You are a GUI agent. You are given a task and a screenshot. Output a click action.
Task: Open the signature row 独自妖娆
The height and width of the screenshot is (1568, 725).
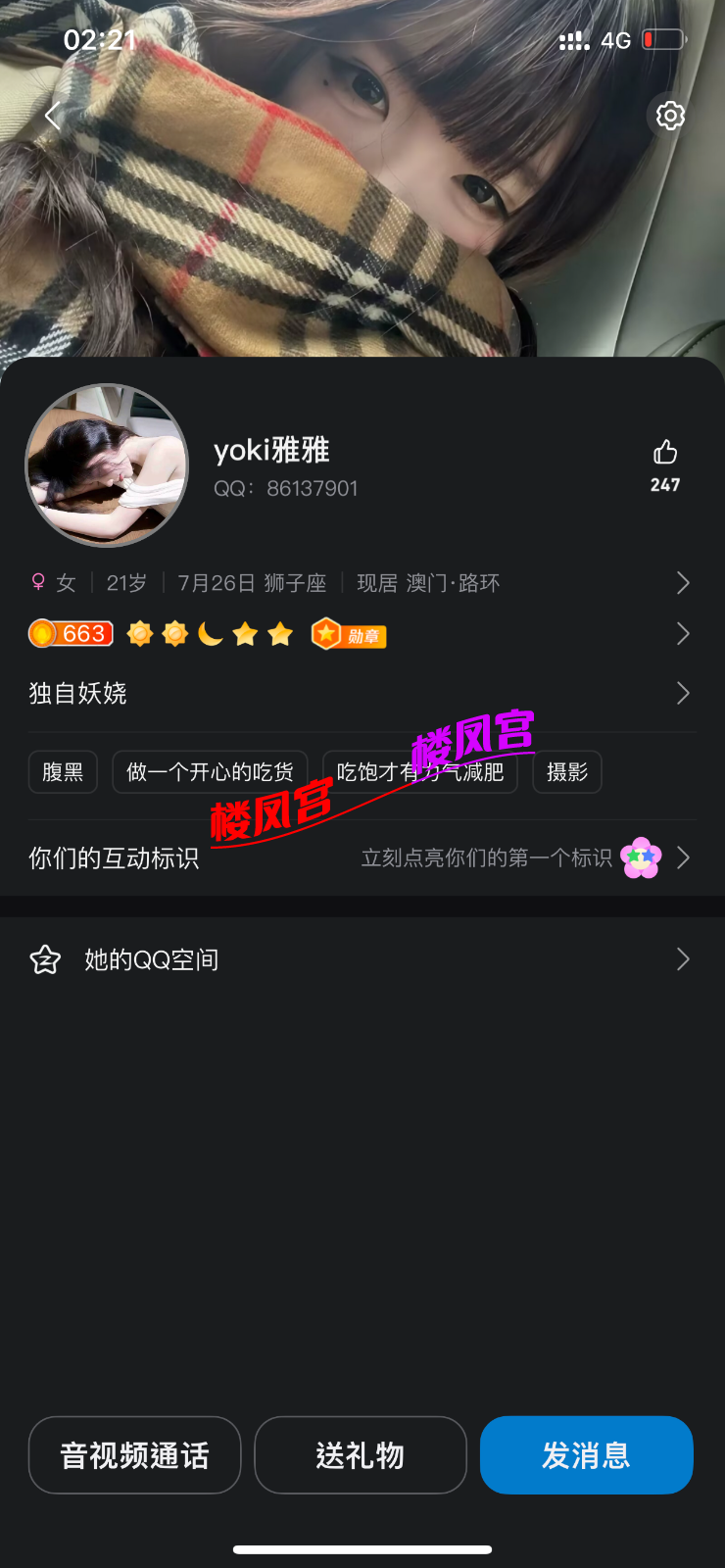click(361, 693)
